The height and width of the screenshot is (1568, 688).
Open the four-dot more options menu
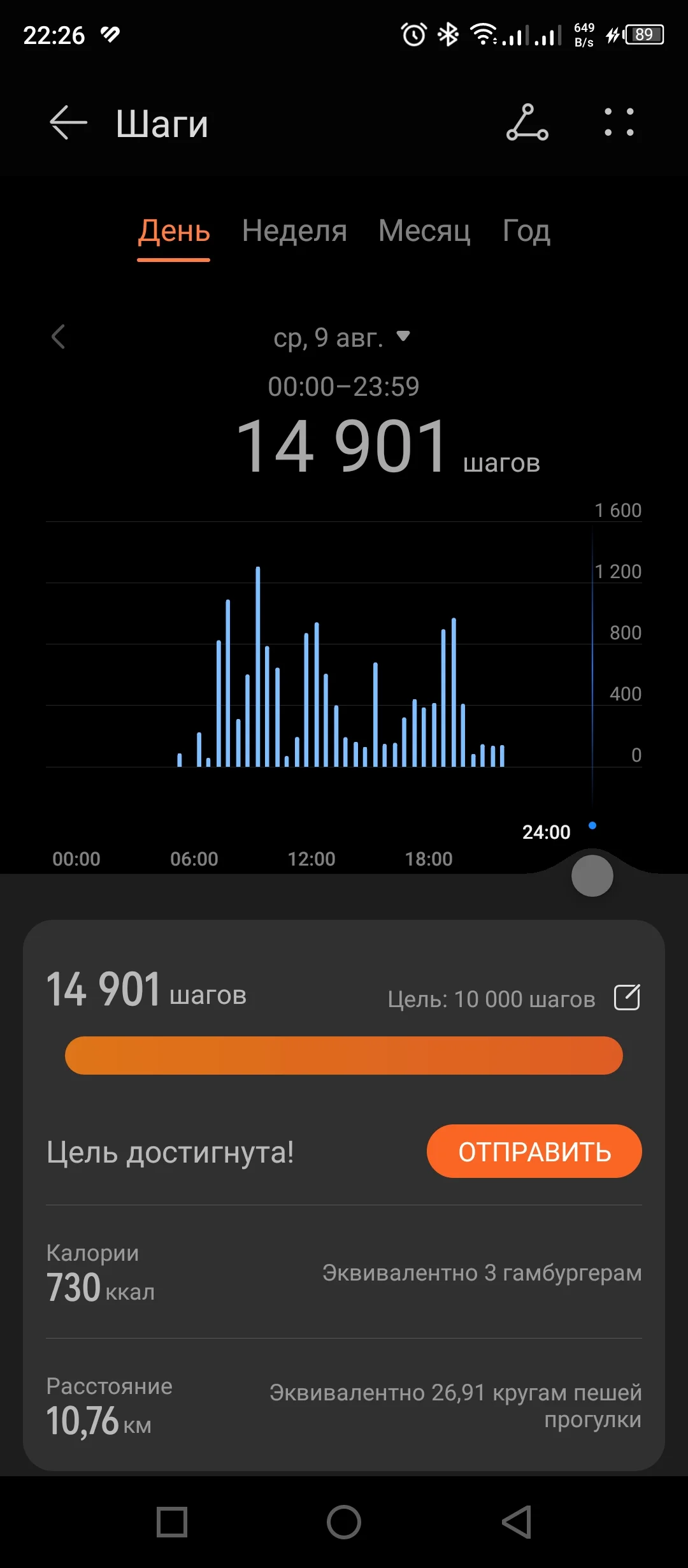pyautogui.click(x=619, y=122)
